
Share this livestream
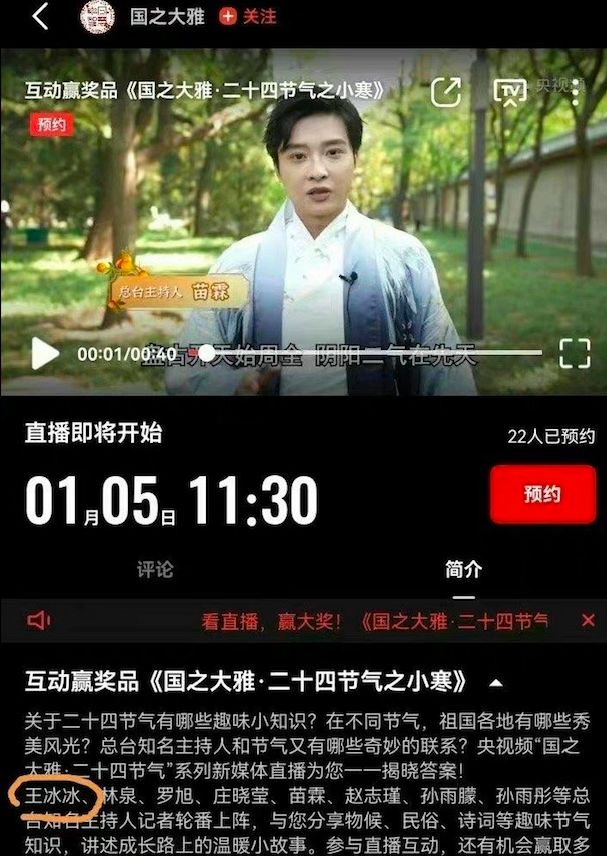click(446, 91)
